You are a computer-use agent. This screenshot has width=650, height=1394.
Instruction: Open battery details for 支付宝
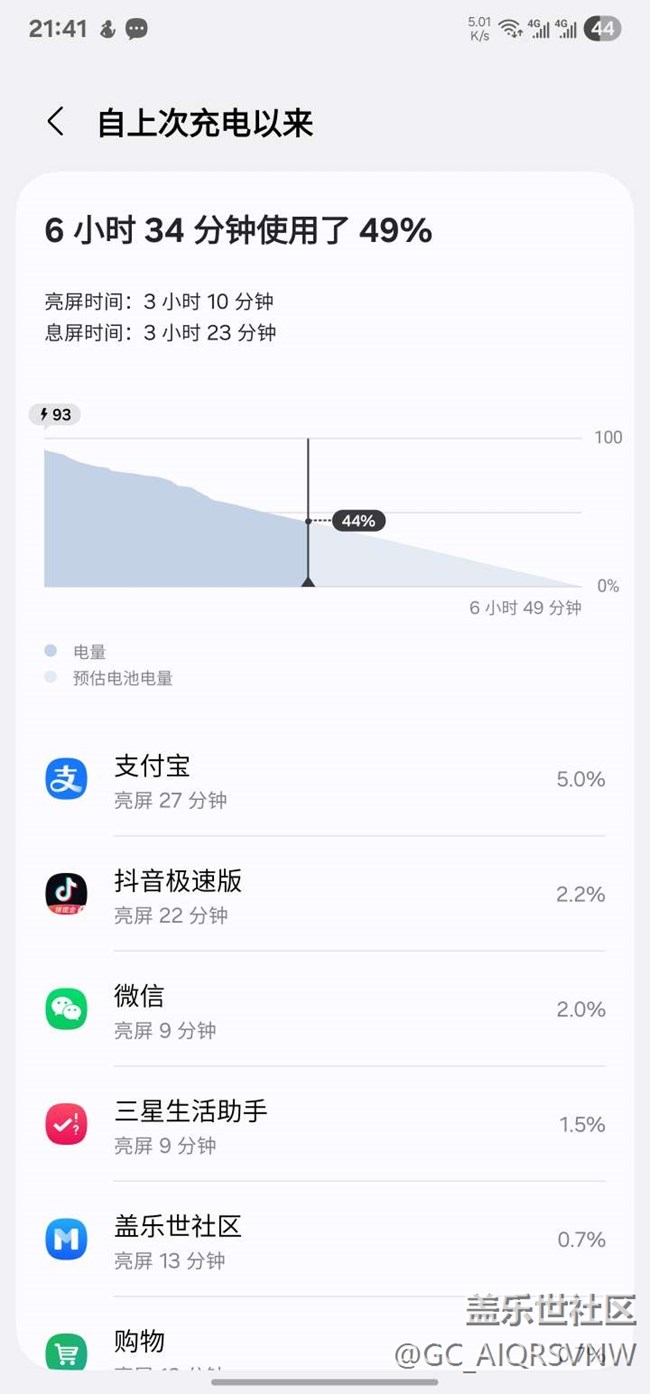pyautogui.click(x=325, y=780)
